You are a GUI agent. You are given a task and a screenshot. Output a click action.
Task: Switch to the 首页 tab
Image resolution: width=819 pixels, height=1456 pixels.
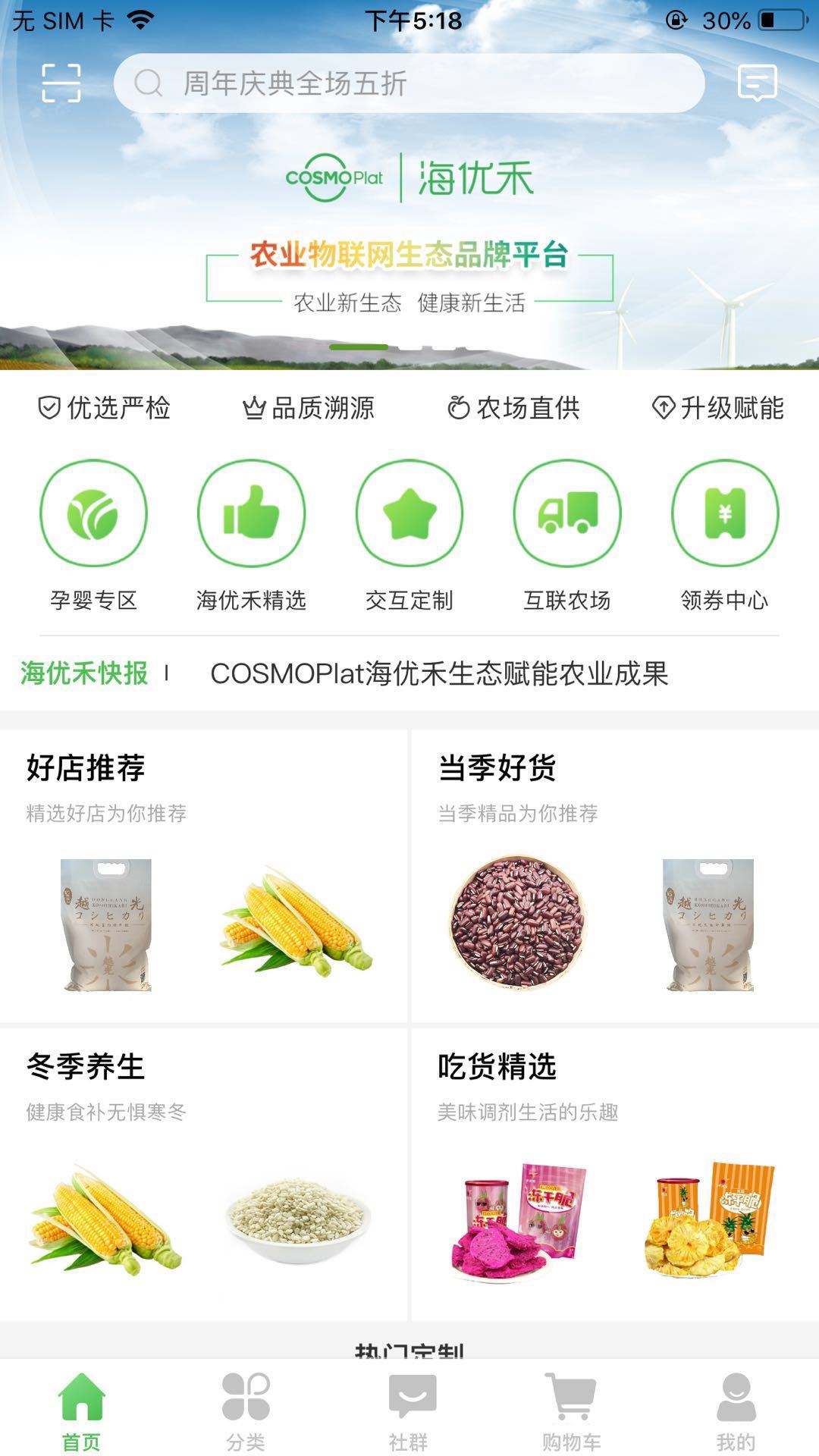click(x=81, y=1410)
